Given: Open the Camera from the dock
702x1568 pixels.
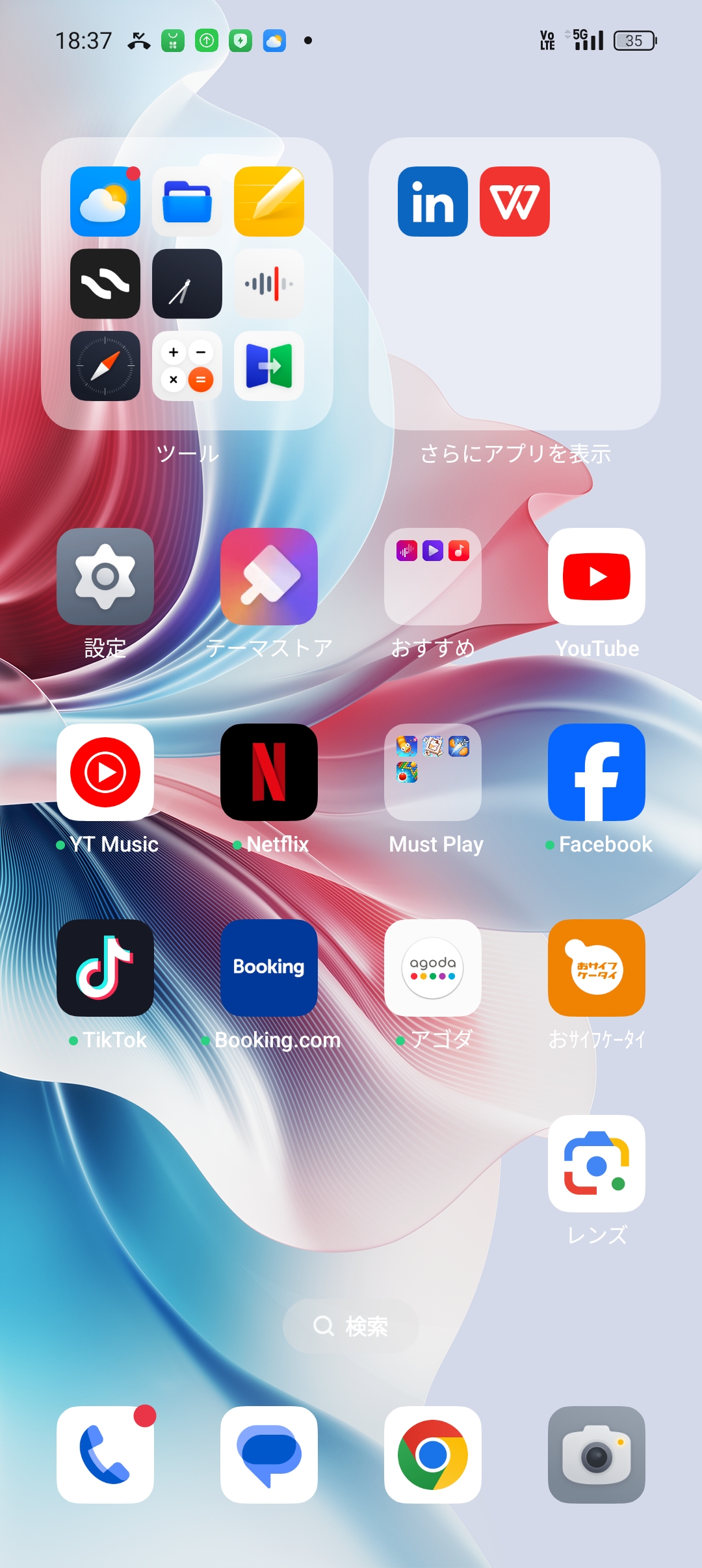Looking at the screenshot, I should (597, 1455).
